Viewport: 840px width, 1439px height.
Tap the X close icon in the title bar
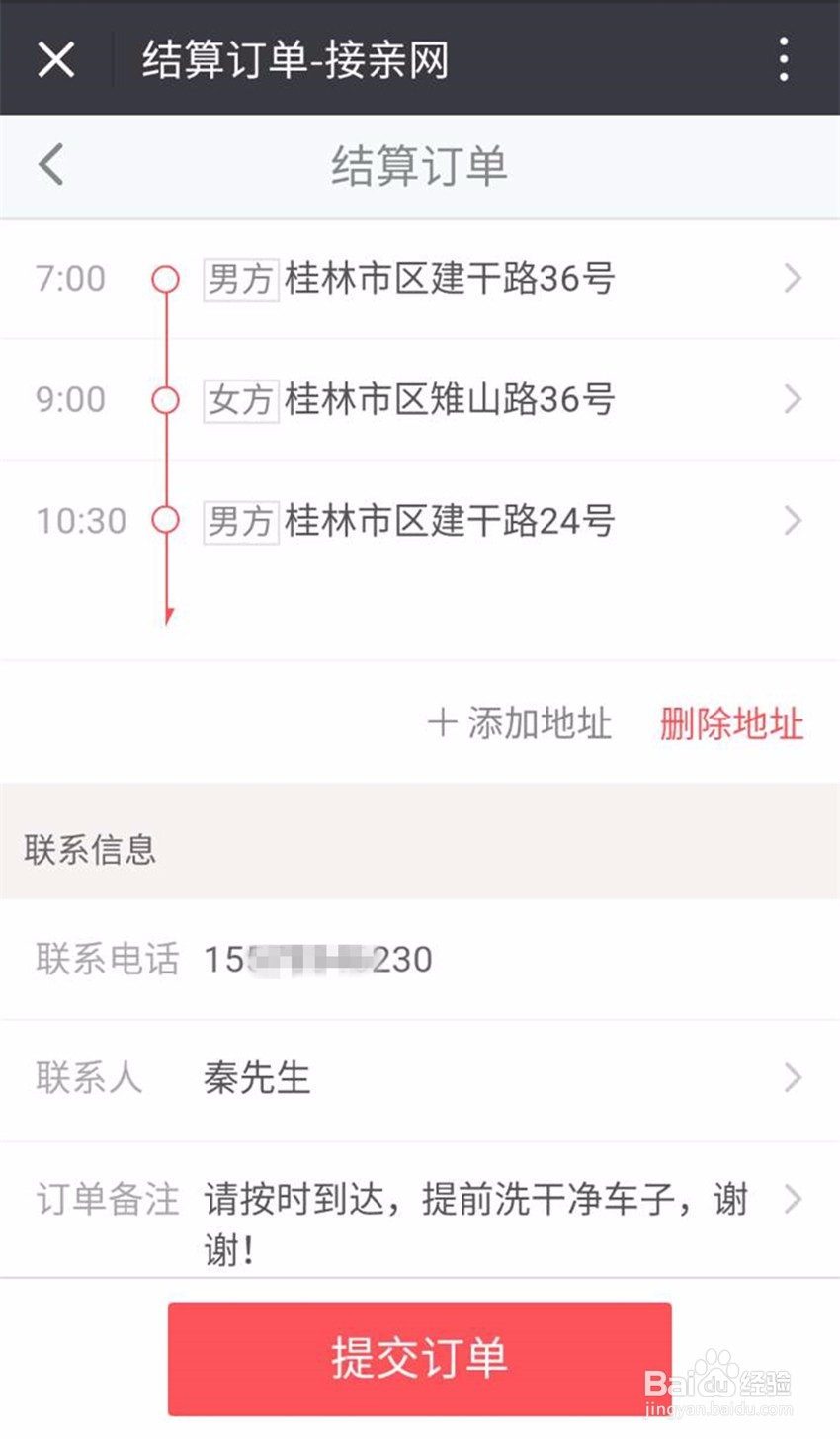pos(56,59)
